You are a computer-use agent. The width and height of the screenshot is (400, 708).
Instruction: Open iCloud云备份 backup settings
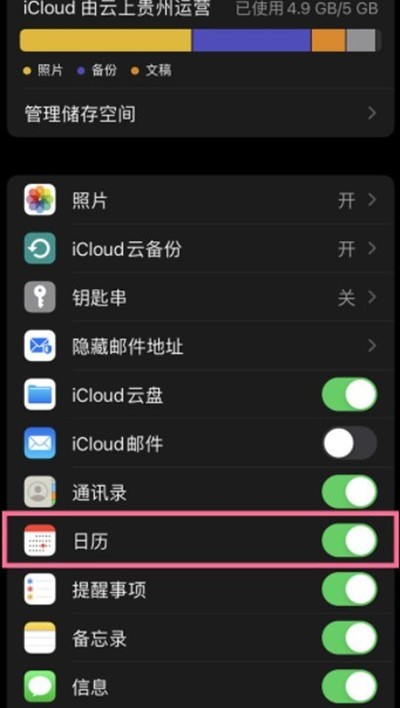(x=200, y=249)
